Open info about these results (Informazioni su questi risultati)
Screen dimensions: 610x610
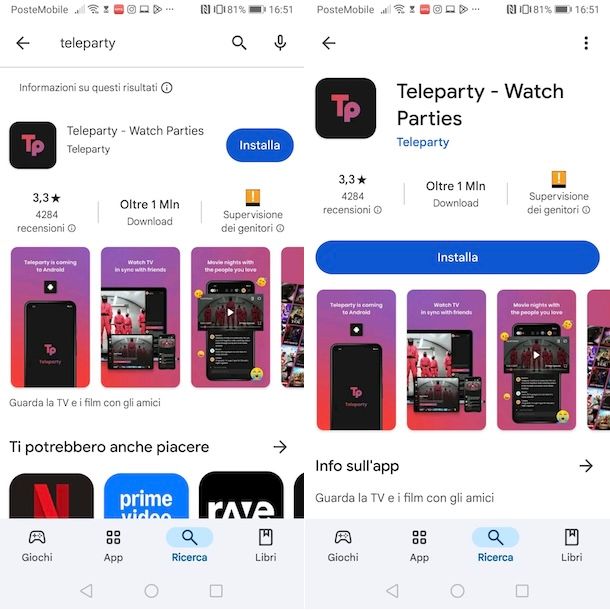[x=166, y=88]
